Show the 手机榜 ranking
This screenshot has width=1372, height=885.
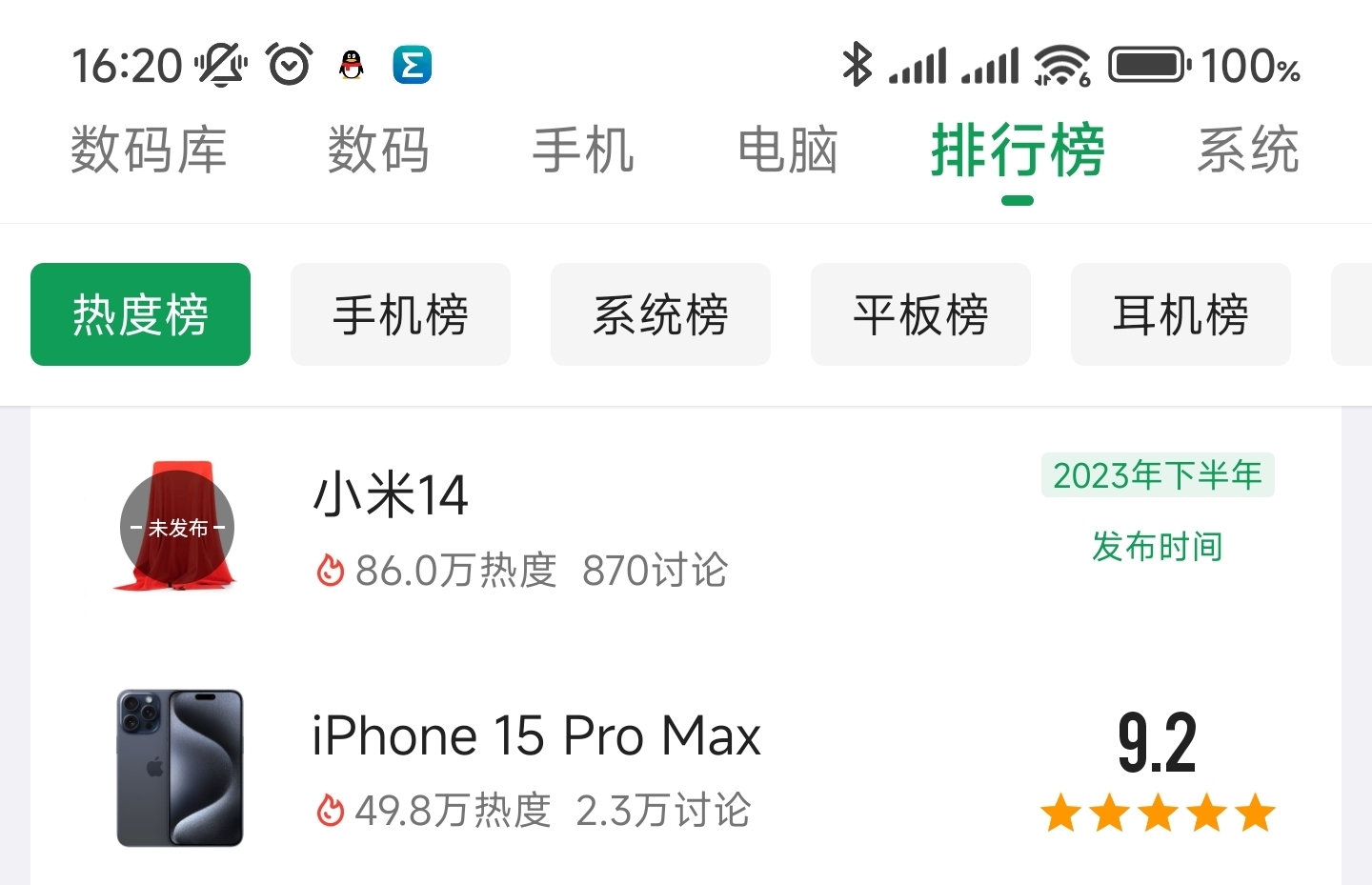(x=400, y=314)
